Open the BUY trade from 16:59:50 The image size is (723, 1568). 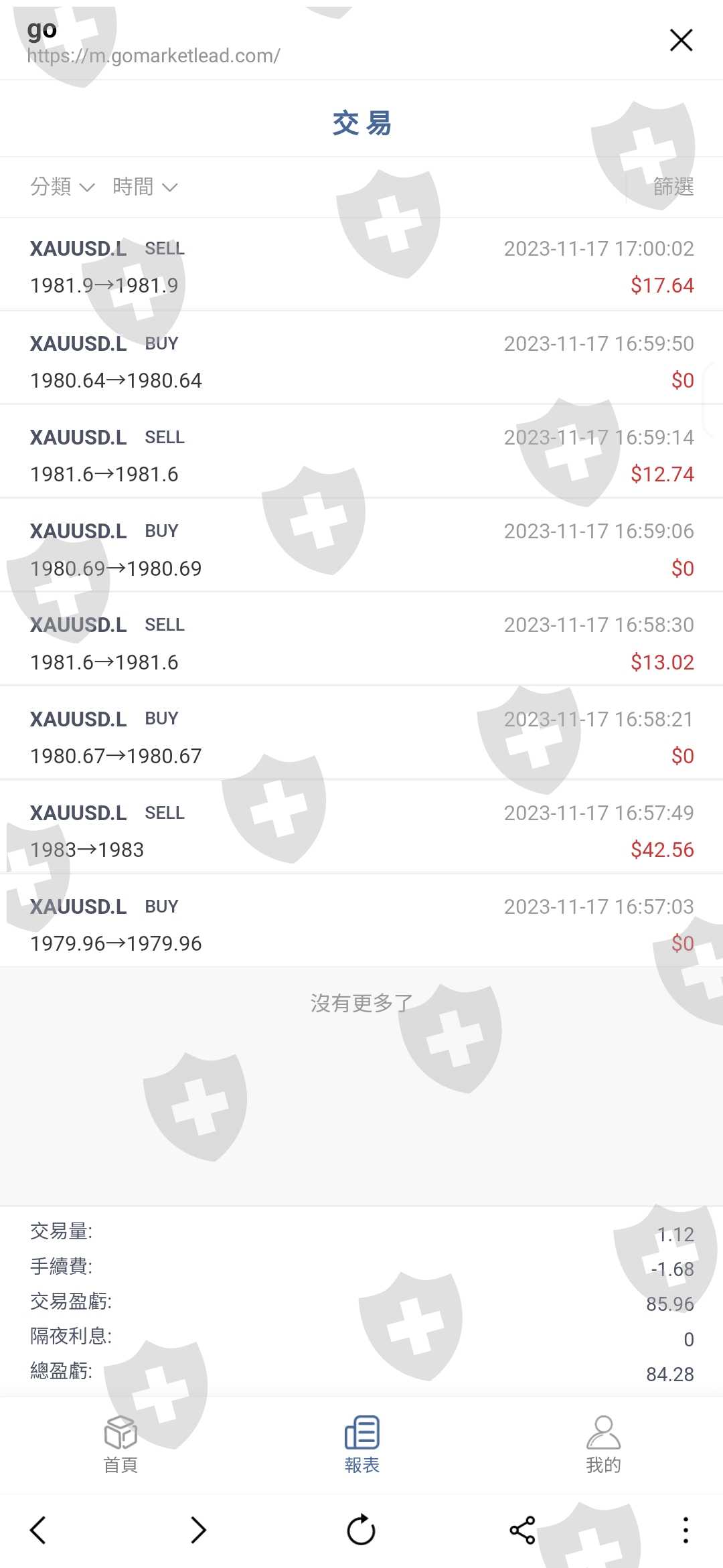click(x=361, y=361)
